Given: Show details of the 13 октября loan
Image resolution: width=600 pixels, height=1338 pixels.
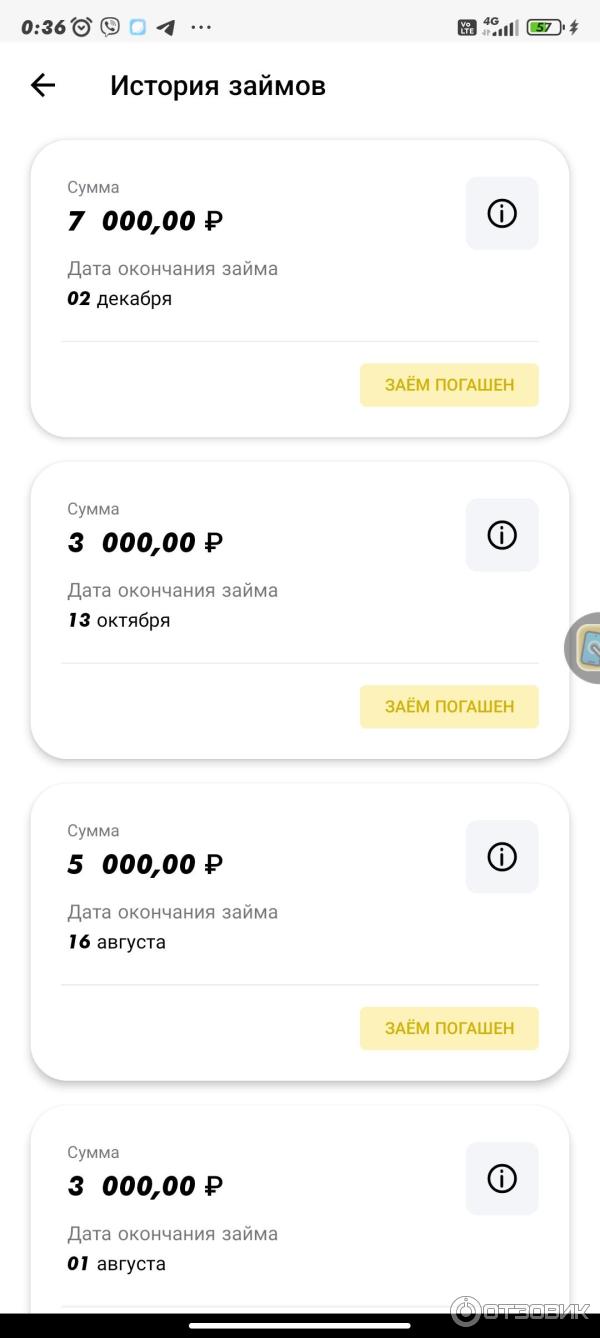Looking at the screenshot, I should (502, 535).
